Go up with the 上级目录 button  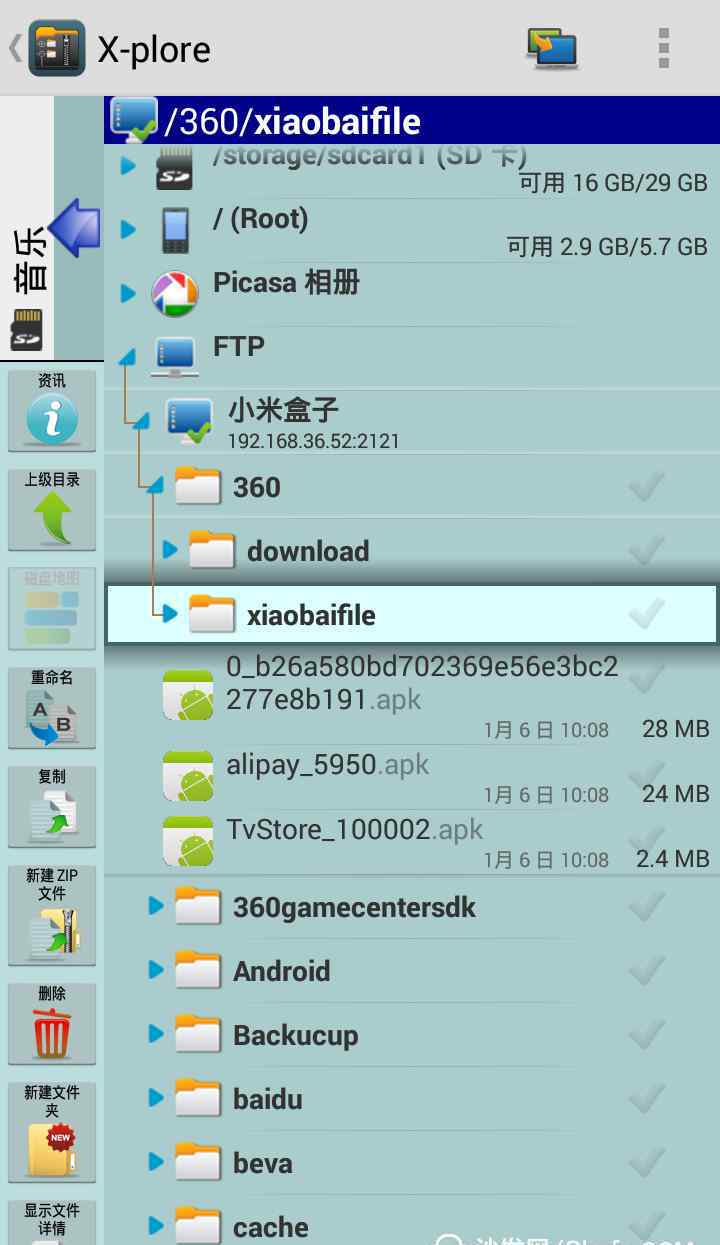pos(52,509)
